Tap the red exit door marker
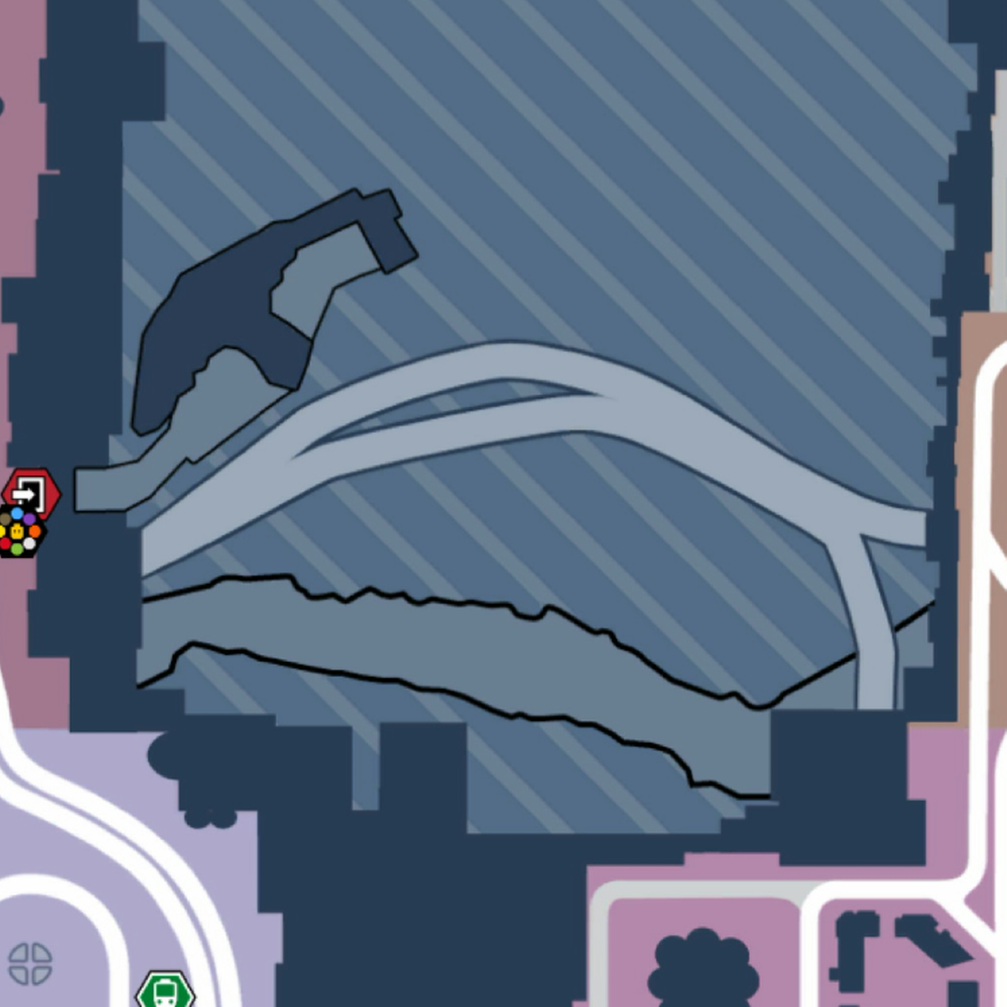The width and height of the screenshot is (1007, 1007). click(x=32, y=492)
